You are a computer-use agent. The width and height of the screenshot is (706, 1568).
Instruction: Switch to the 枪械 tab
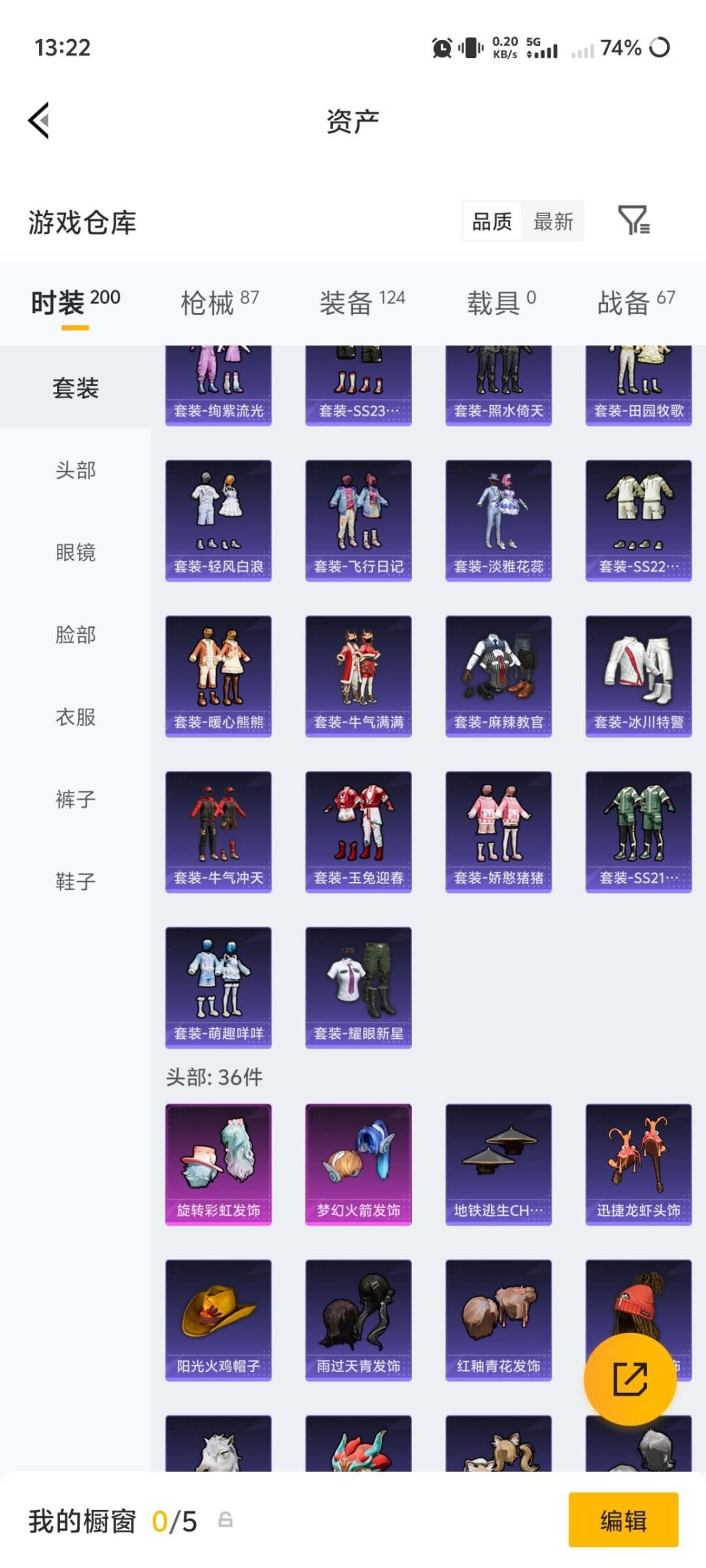(220, 302)
